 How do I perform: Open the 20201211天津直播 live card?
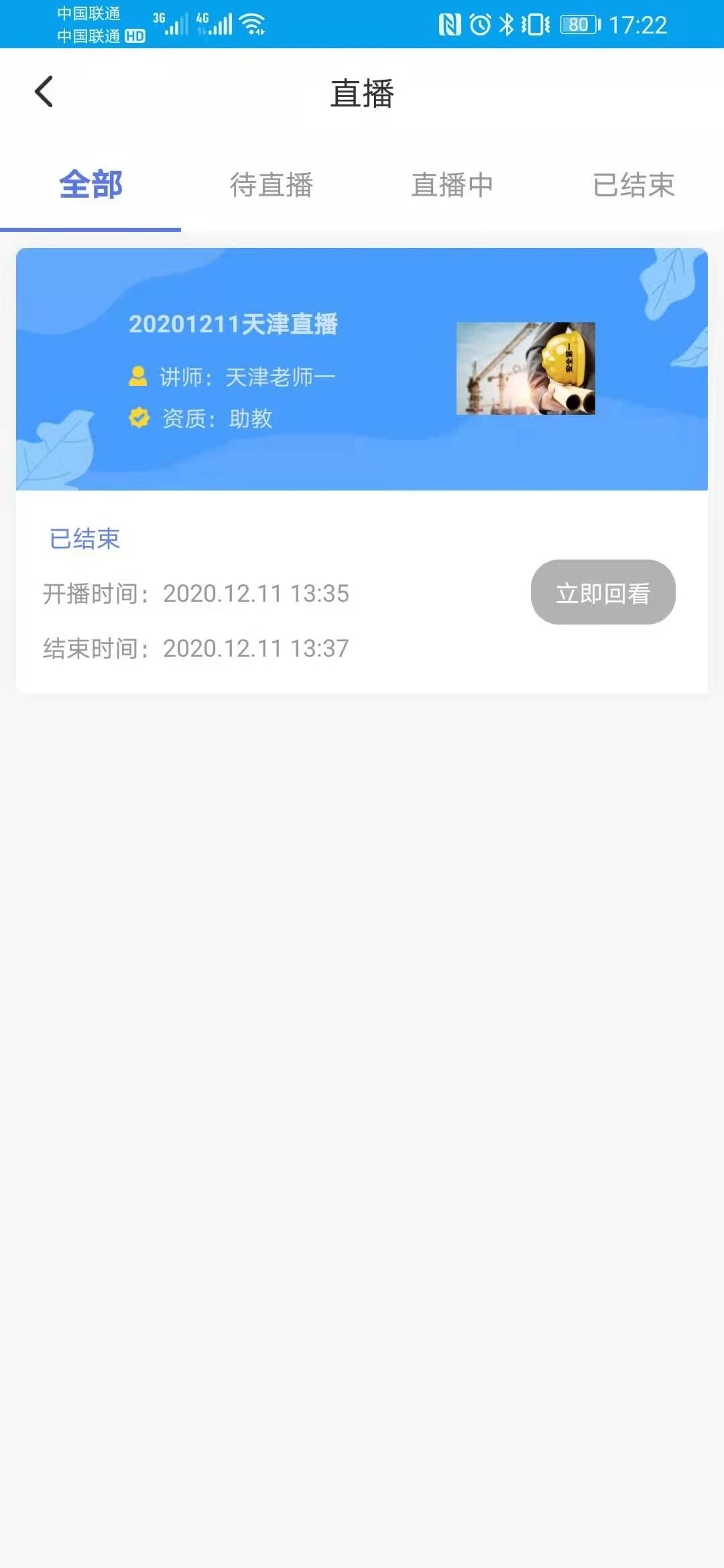point(362,369)
